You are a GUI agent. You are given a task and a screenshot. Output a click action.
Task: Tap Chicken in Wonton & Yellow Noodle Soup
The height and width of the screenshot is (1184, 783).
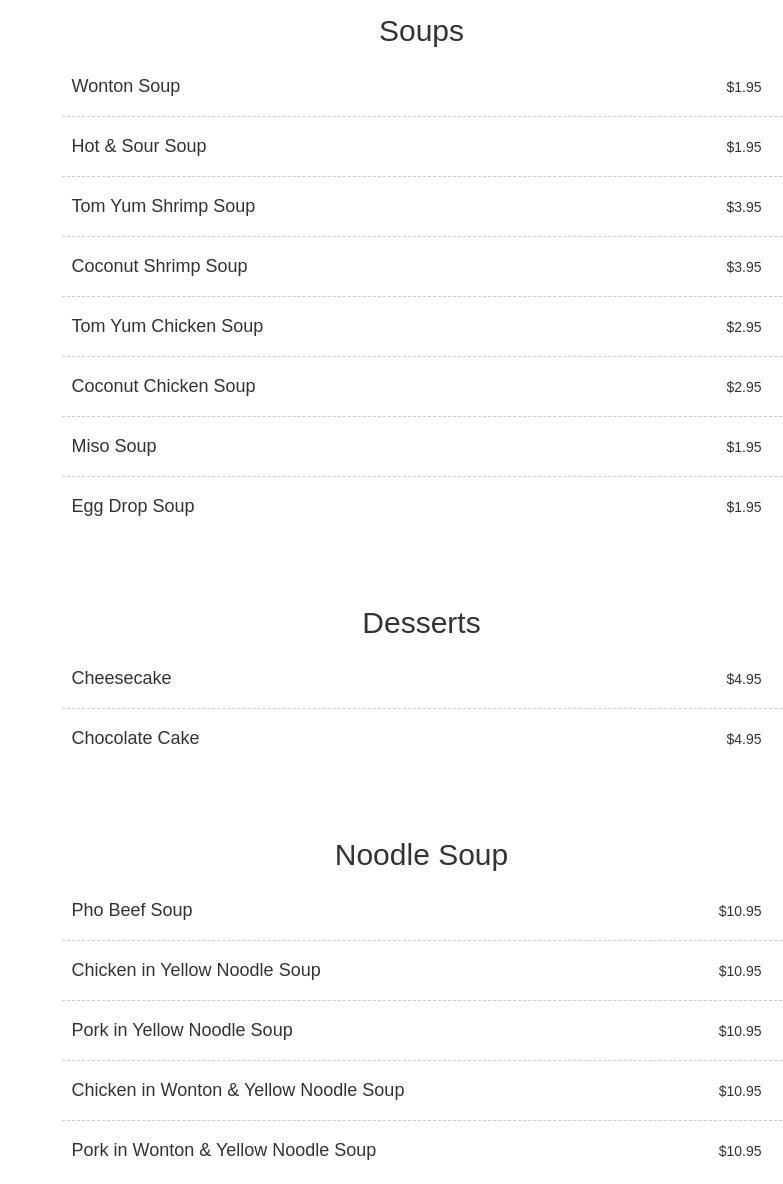238,1091
